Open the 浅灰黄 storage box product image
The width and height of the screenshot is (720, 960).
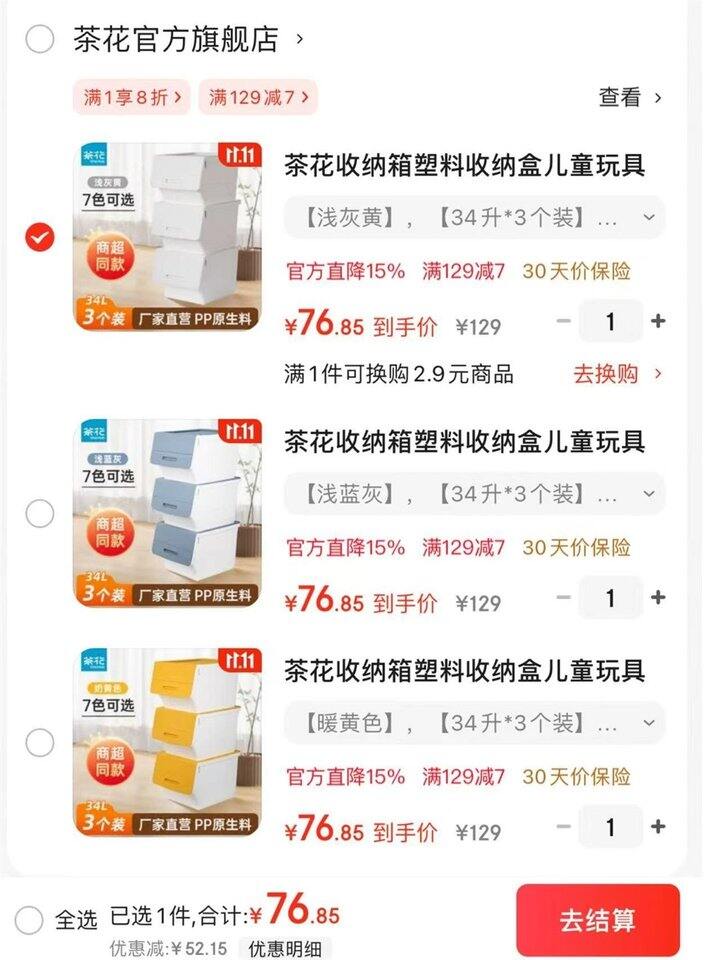coord(167,237)
